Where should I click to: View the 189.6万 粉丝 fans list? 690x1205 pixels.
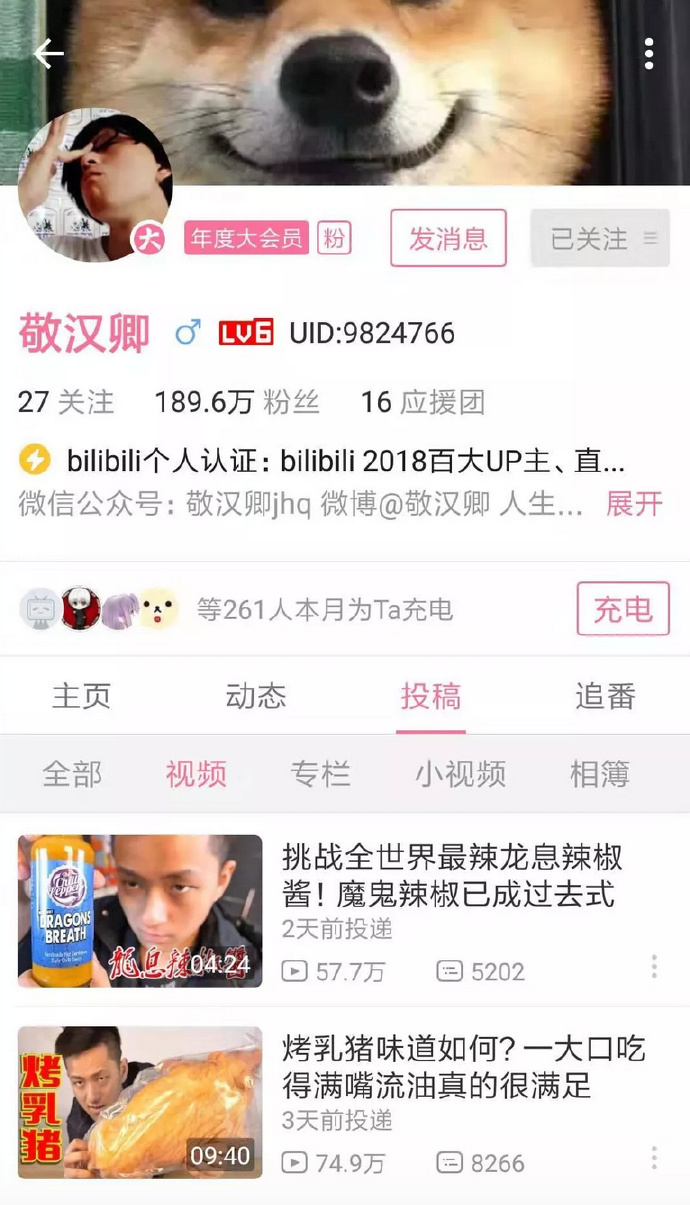[237, 402]
